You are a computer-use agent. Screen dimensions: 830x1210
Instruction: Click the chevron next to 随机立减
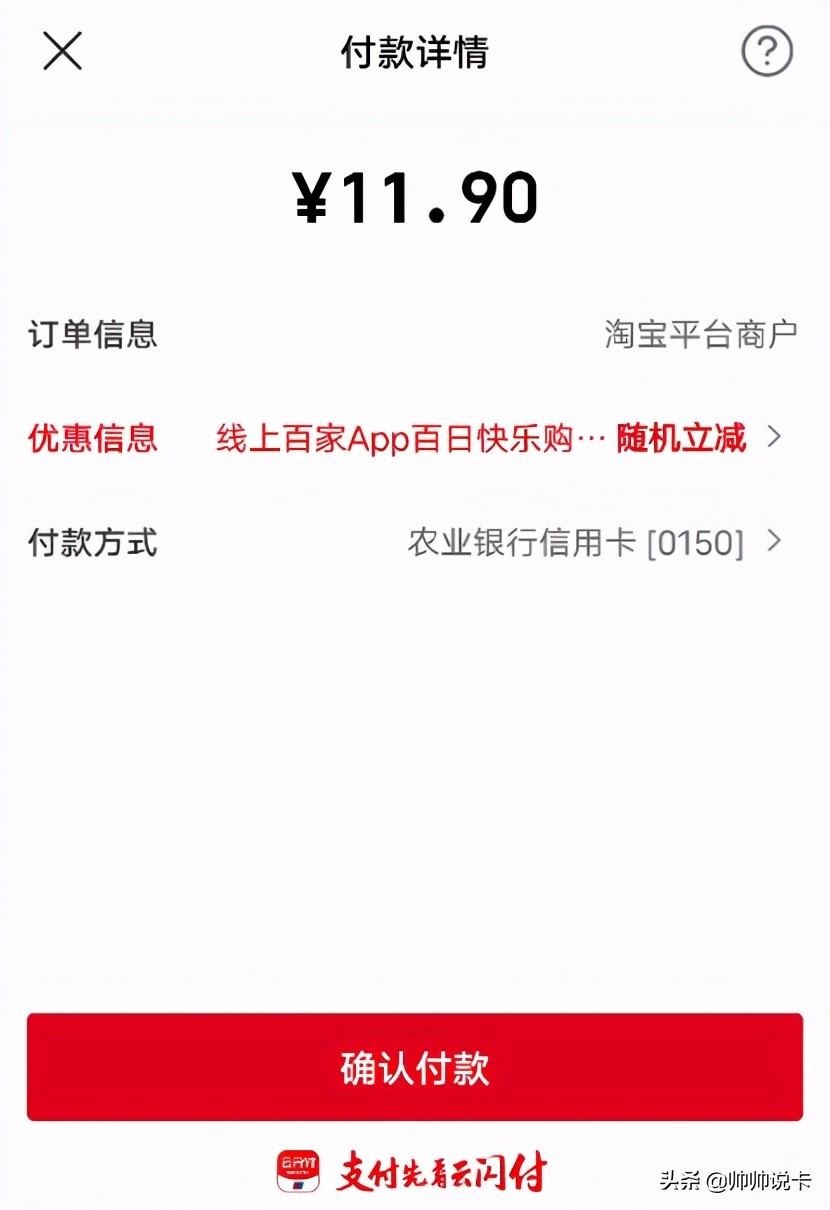pos(772,438)
